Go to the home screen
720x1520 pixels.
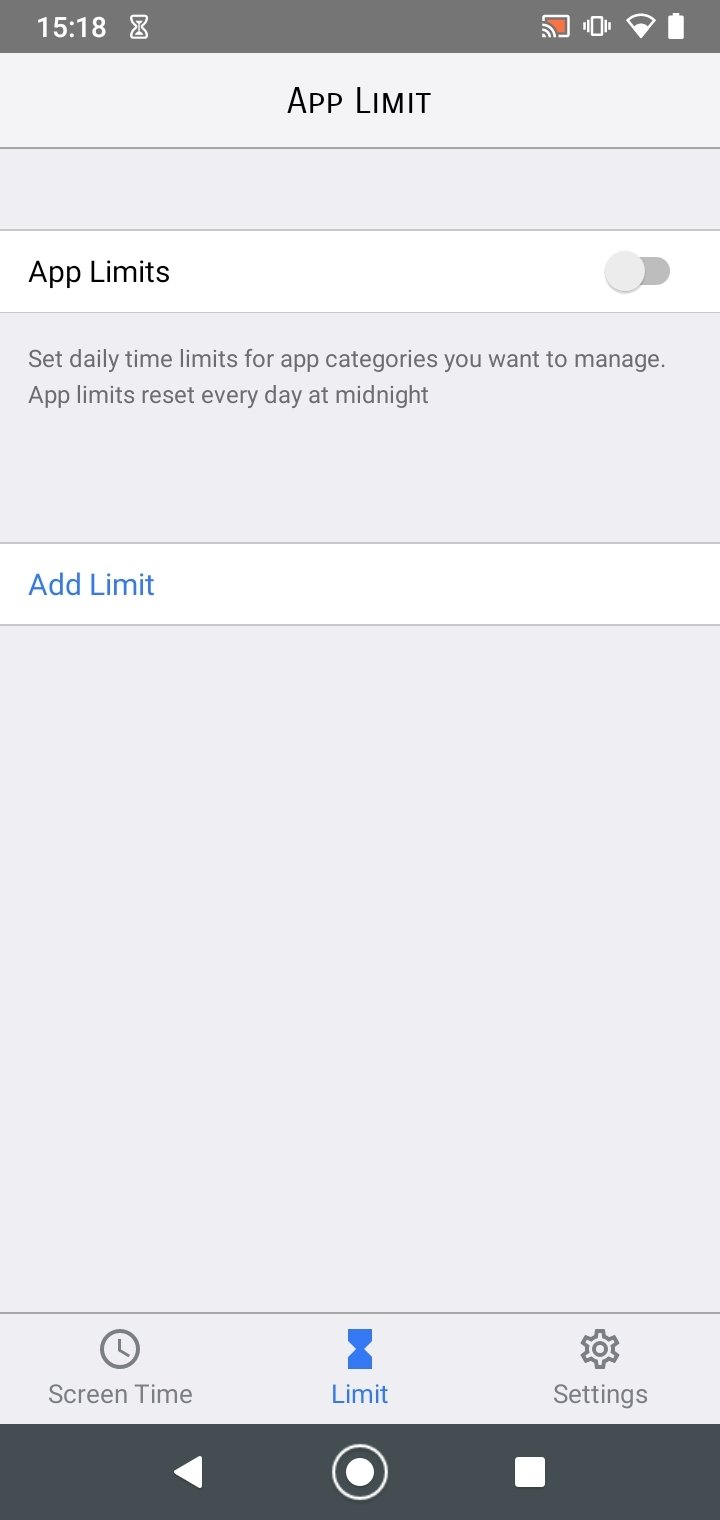pos(360,1472)
